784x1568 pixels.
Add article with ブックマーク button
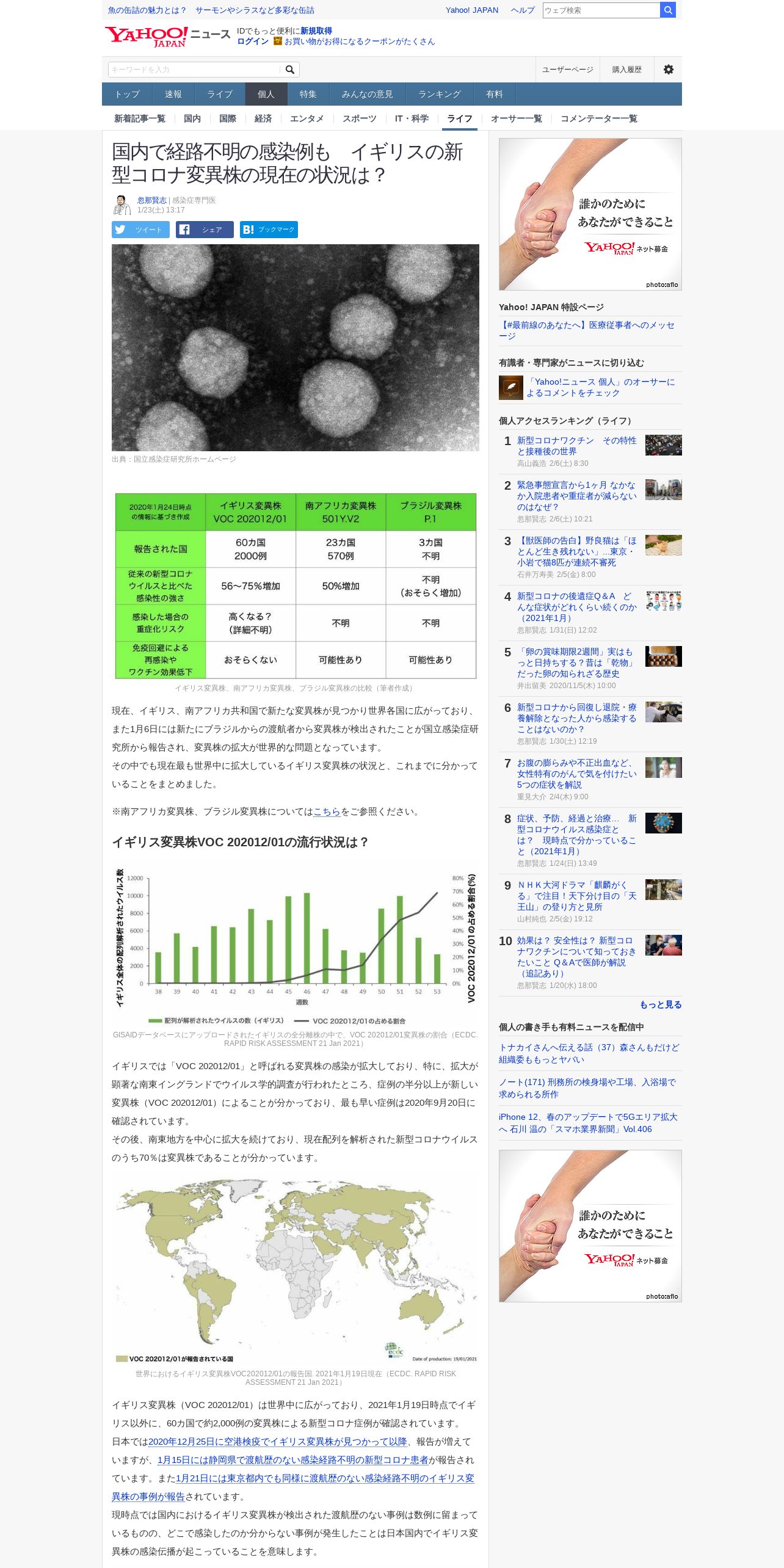click(269, 230)
